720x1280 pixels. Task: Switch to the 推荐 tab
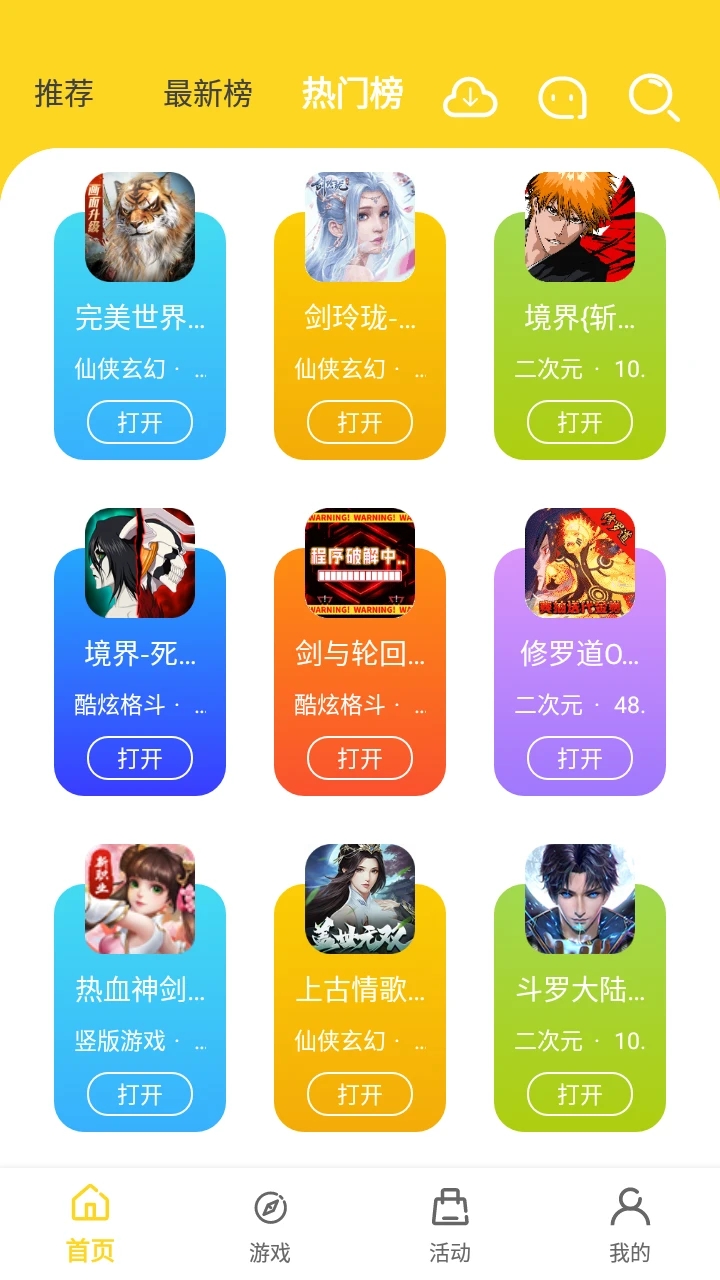click(x=64, y=94)
